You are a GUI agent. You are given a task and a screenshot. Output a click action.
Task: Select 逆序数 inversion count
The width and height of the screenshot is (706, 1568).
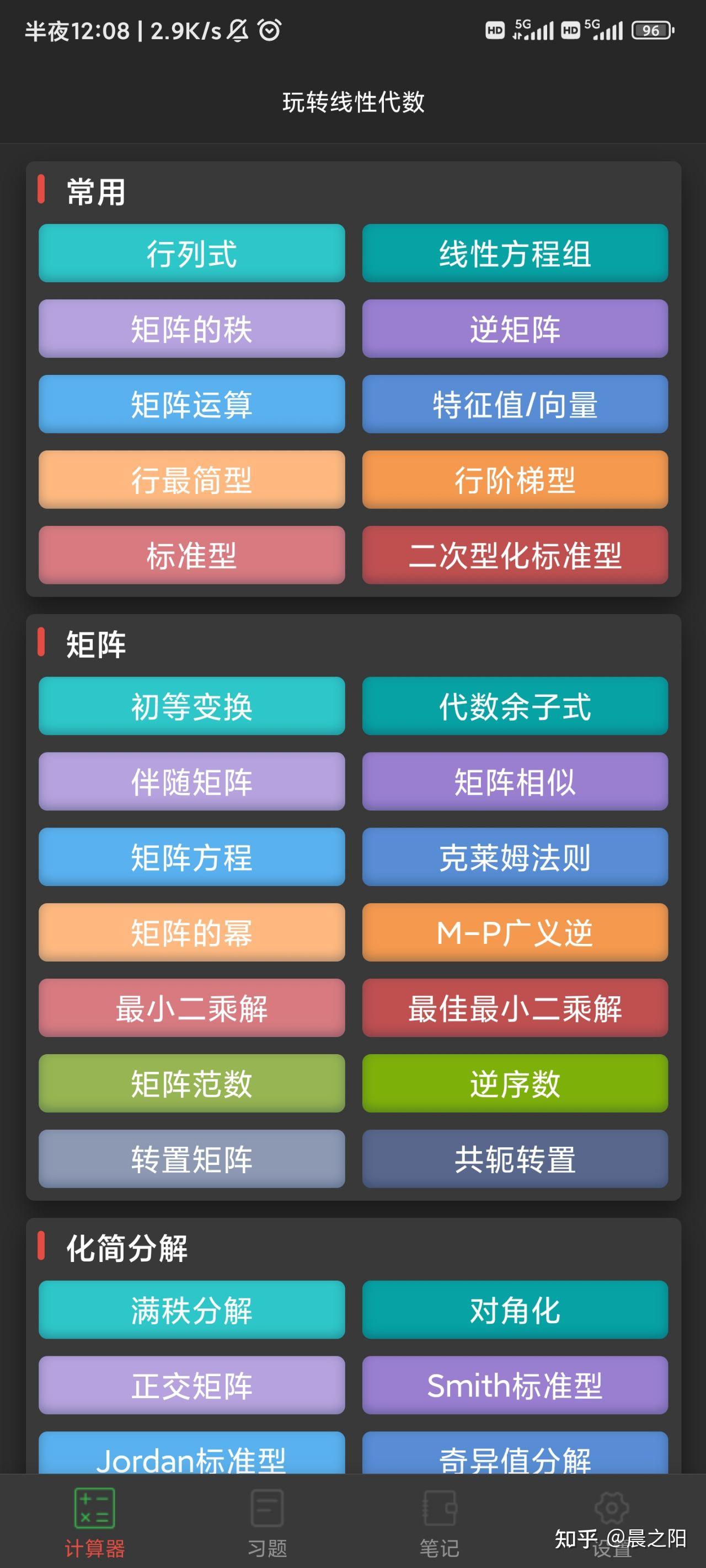pos(515,1084)
